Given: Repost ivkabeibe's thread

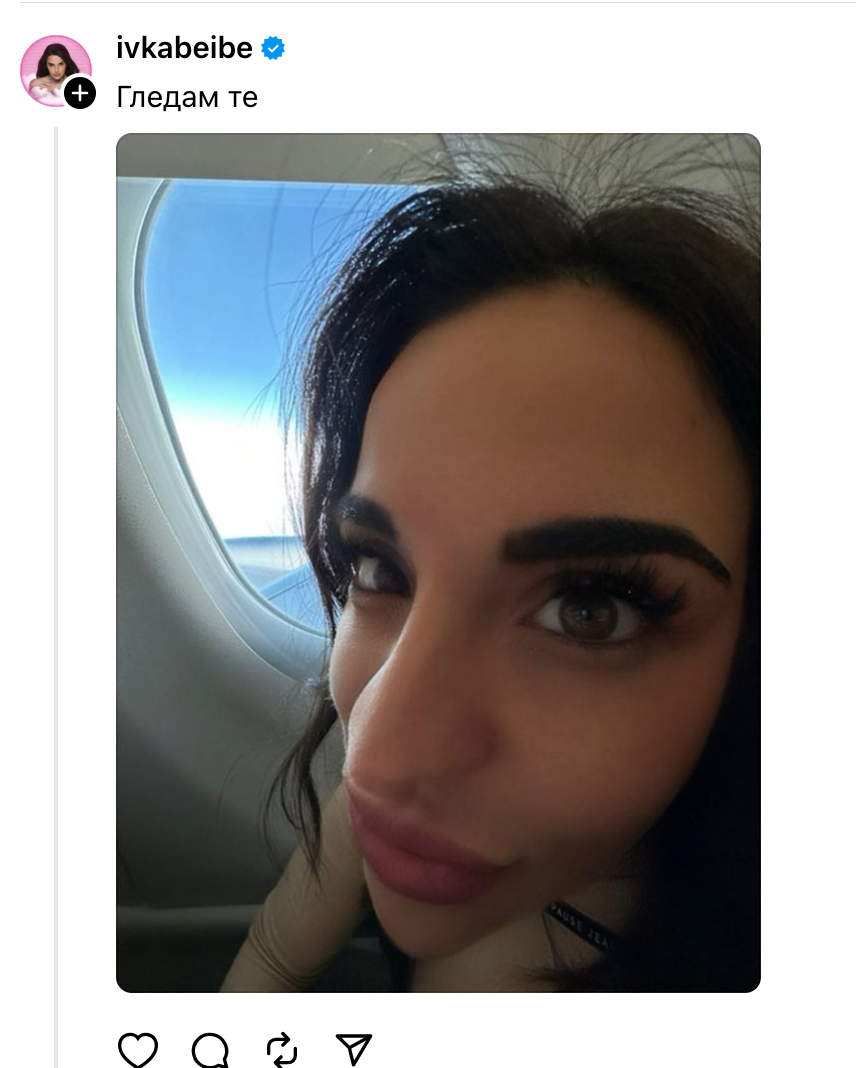Looking at the screenshot, I should point(282,1050).
